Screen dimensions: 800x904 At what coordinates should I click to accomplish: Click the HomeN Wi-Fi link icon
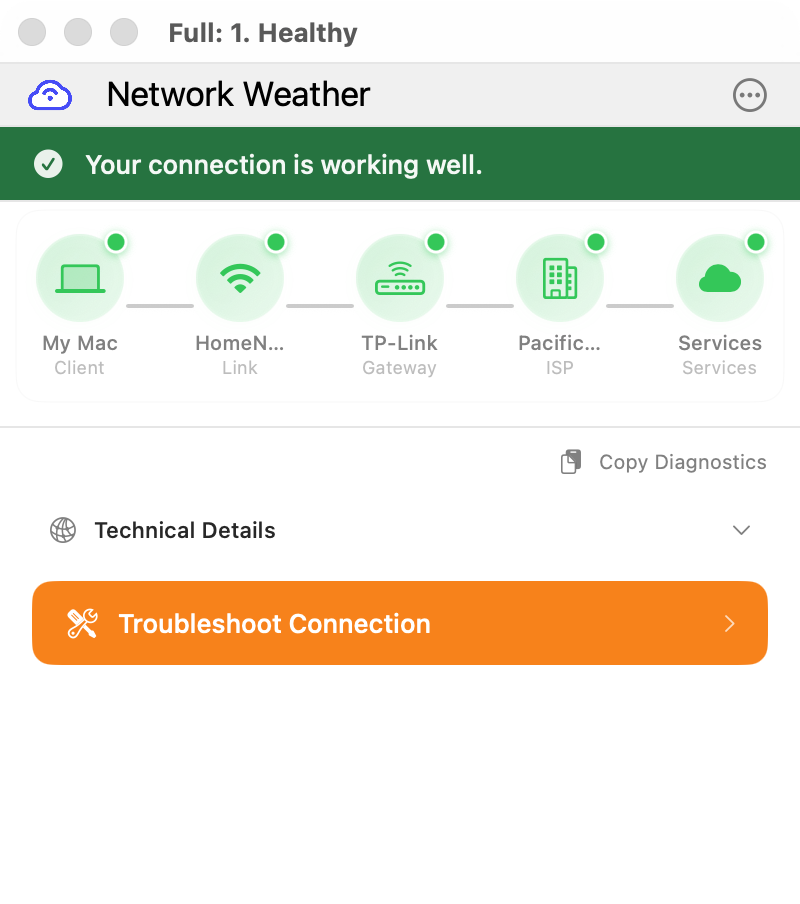240,277
